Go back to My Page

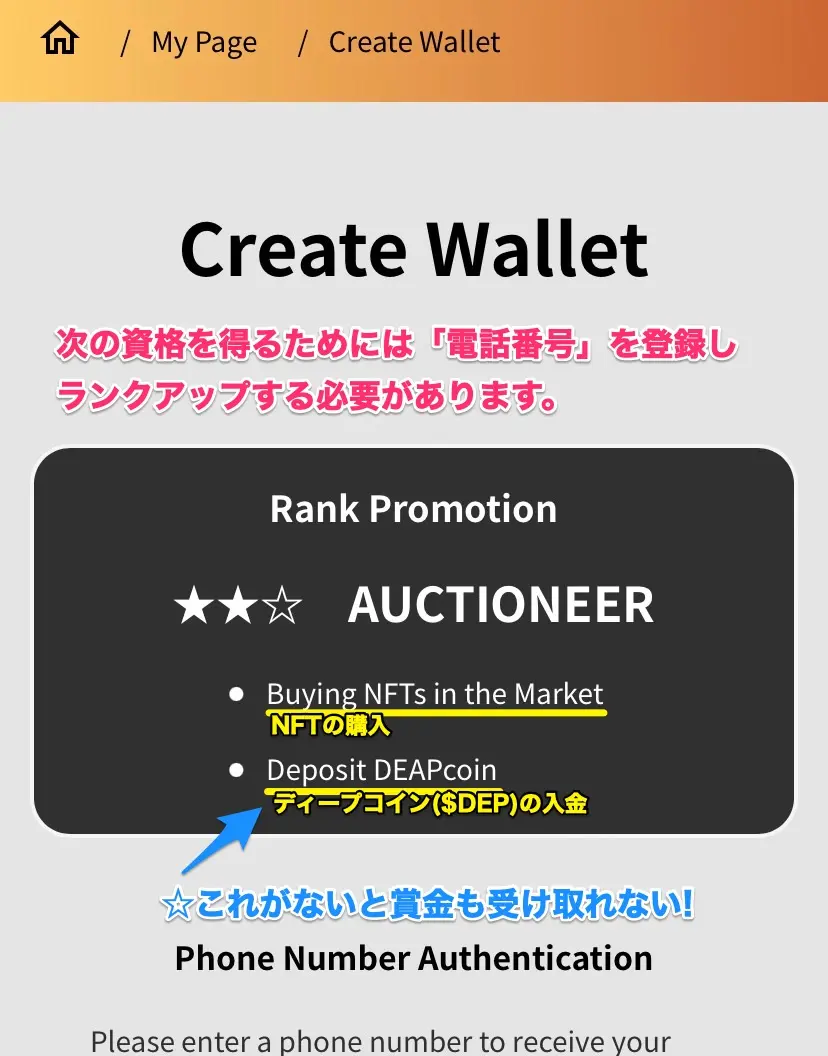(204, 43)
